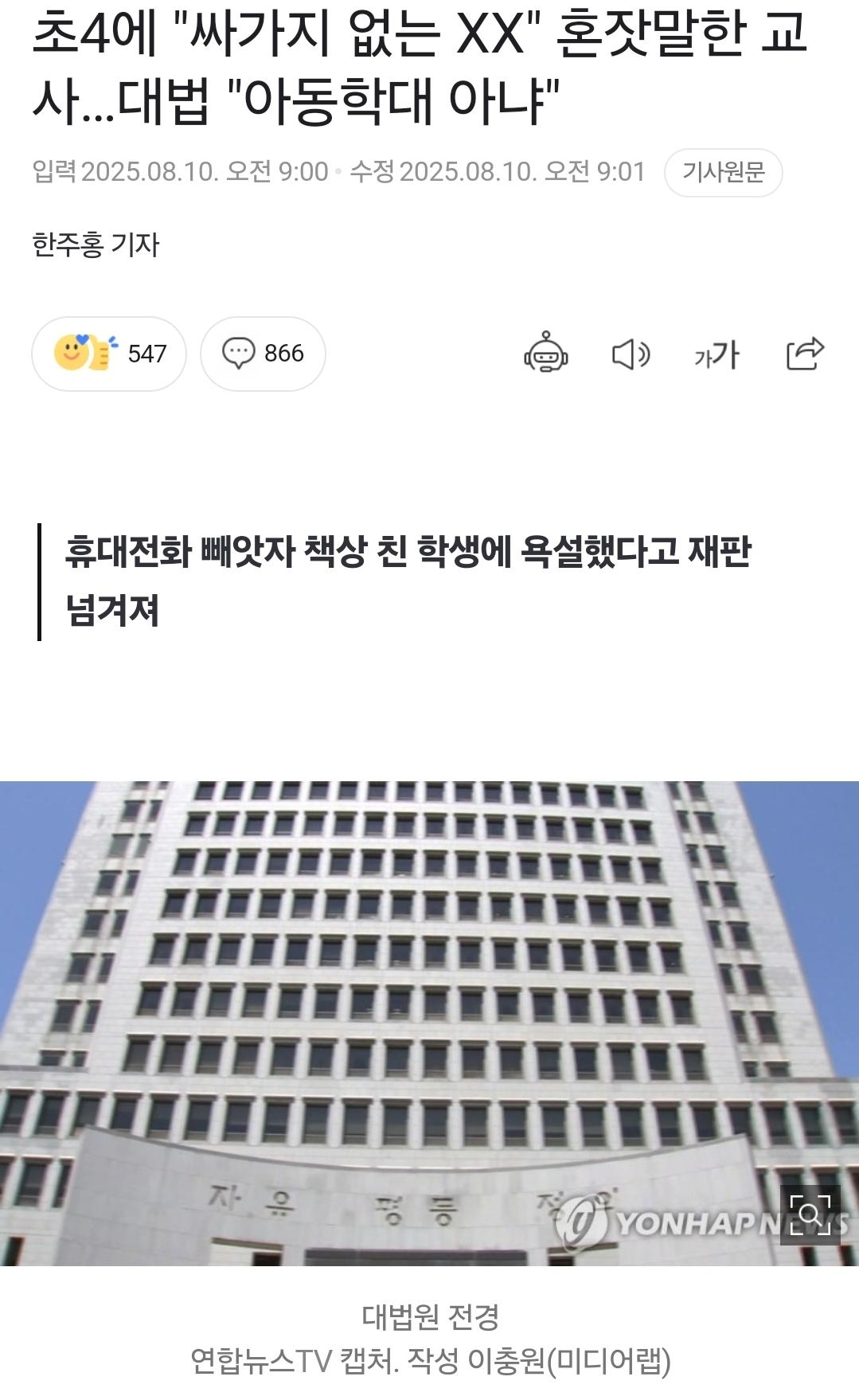This screenshot has height=1400, width=859.
Task: Open the original article via 기사원문
Action: pos(723,172)
